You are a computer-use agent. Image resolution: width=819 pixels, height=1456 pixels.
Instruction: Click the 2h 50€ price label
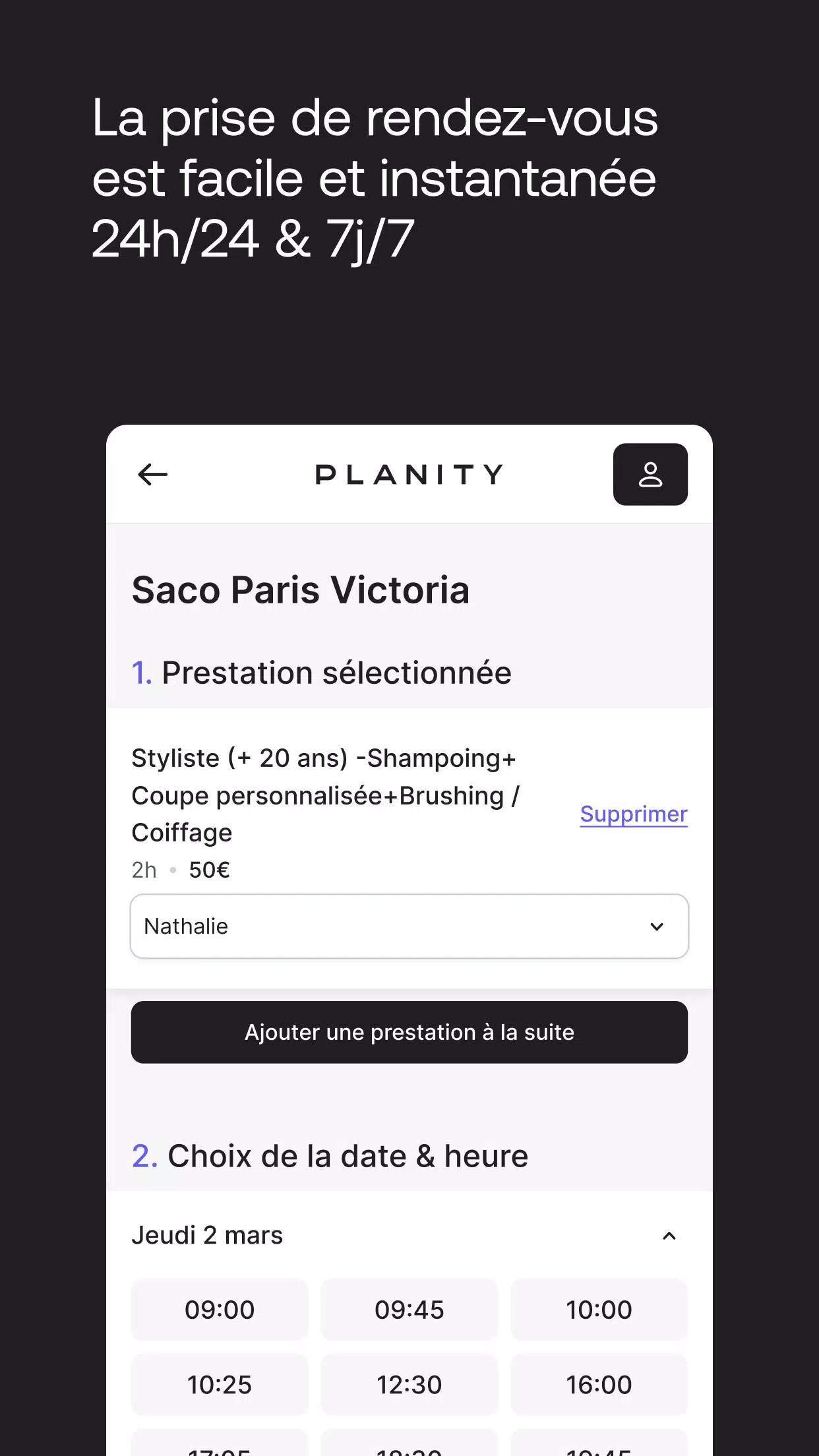click(181, 870)
